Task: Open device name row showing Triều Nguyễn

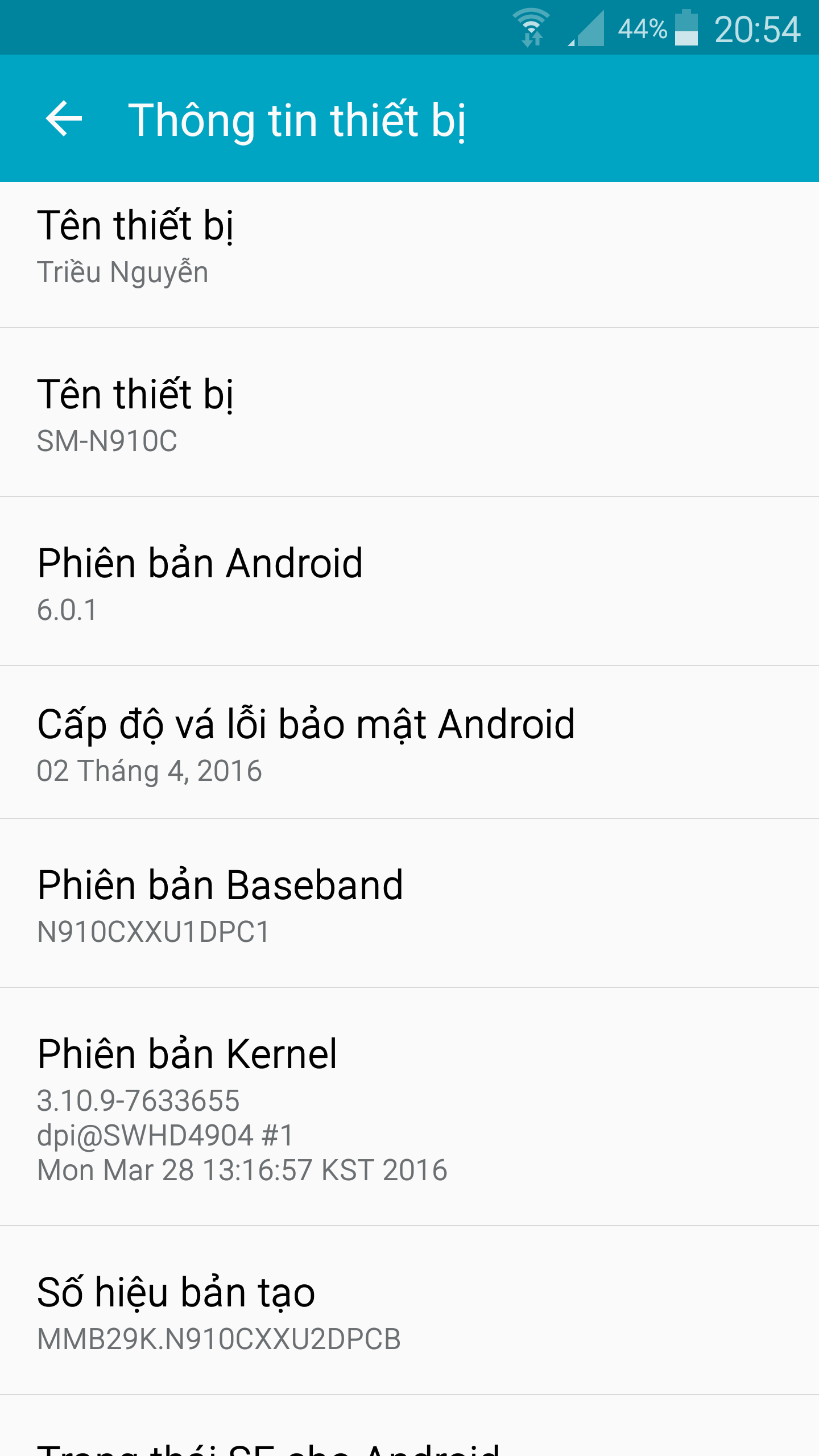Action: click(409, 255)
